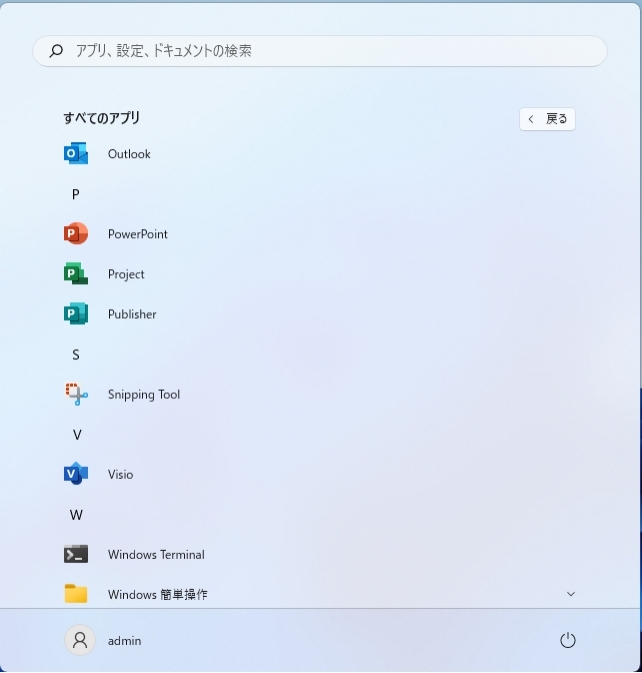
Task: Launch Publisher
Action: [132, 314]
